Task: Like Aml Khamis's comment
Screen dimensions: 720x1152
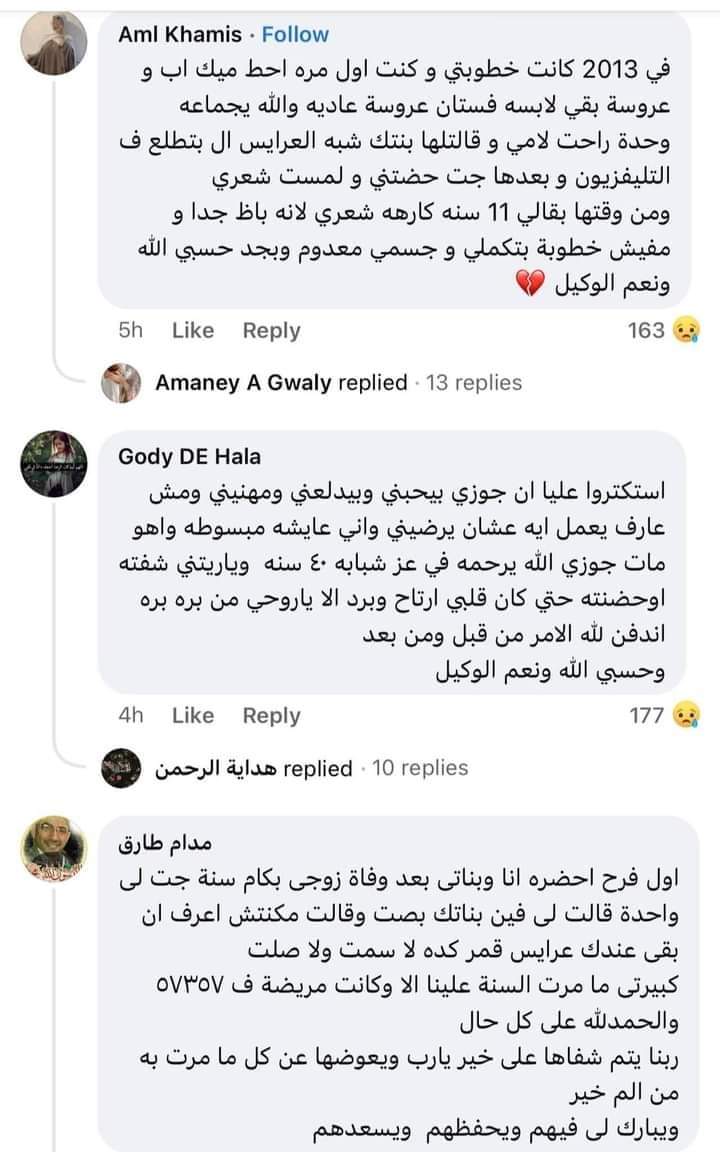Action: pyautogui.click(x=193, y=330)
